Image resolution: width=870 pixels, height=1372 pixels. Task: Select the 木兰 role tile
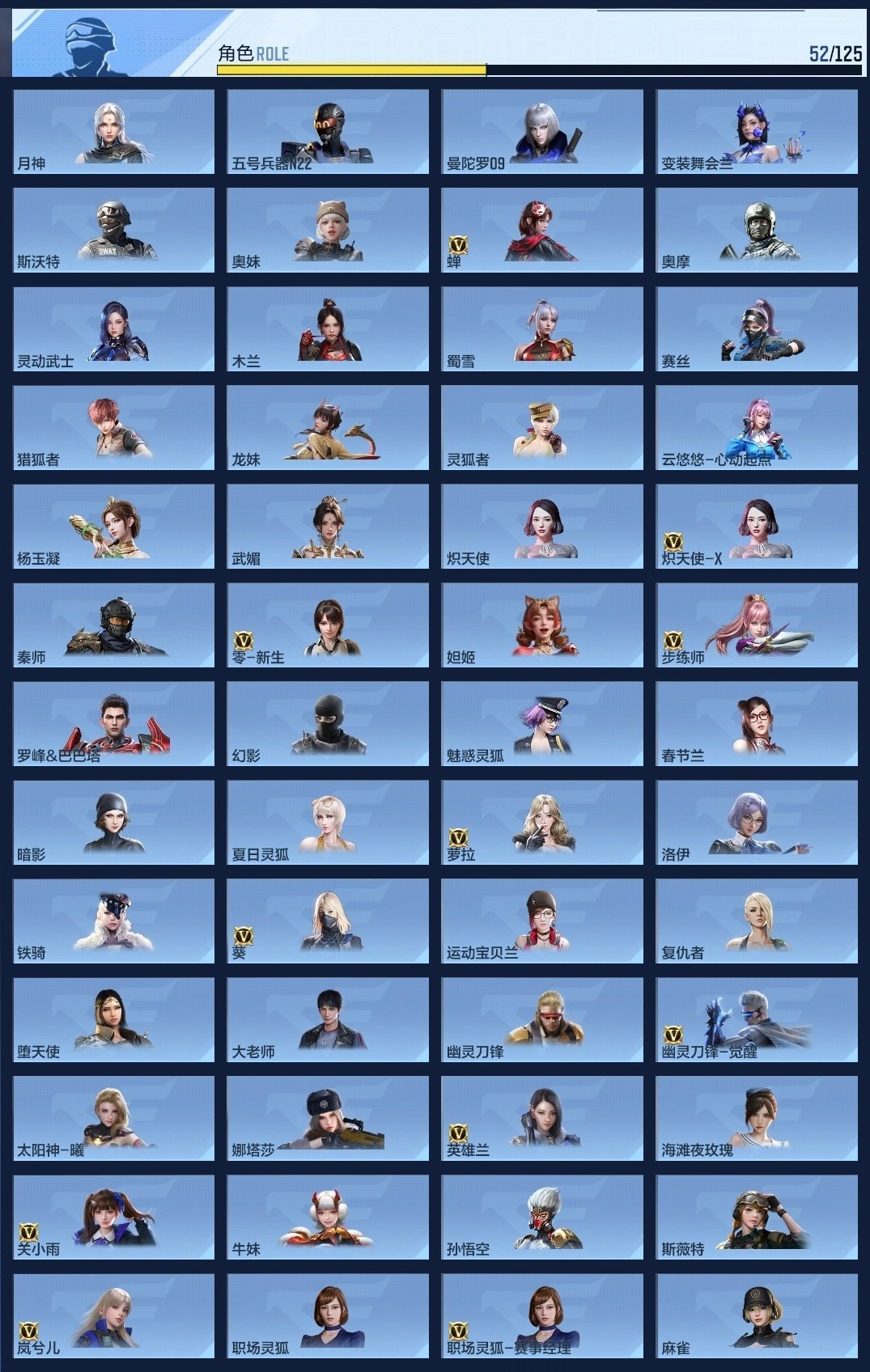(x=328, y=328)
